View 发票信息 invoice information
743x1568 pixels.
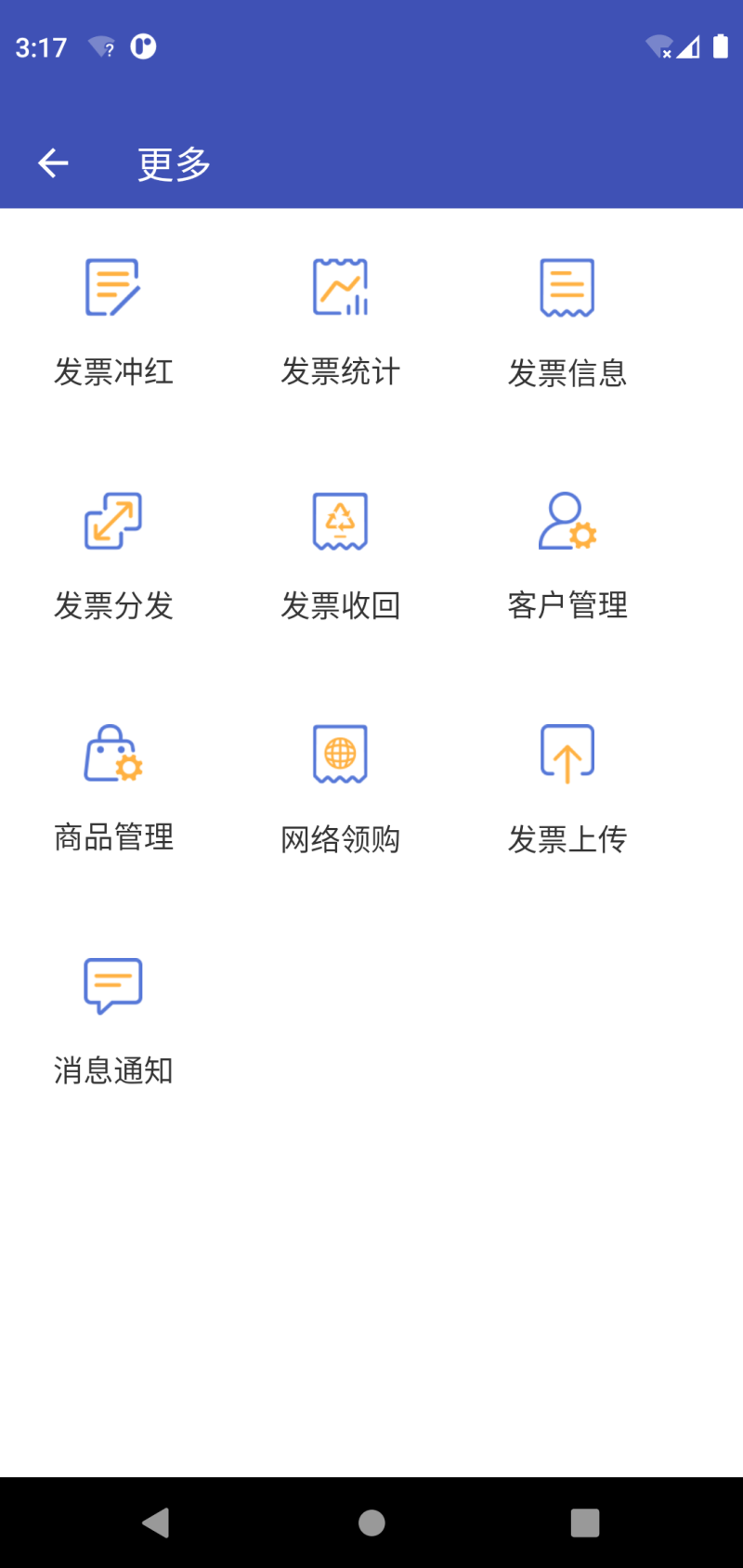(567, 320)
